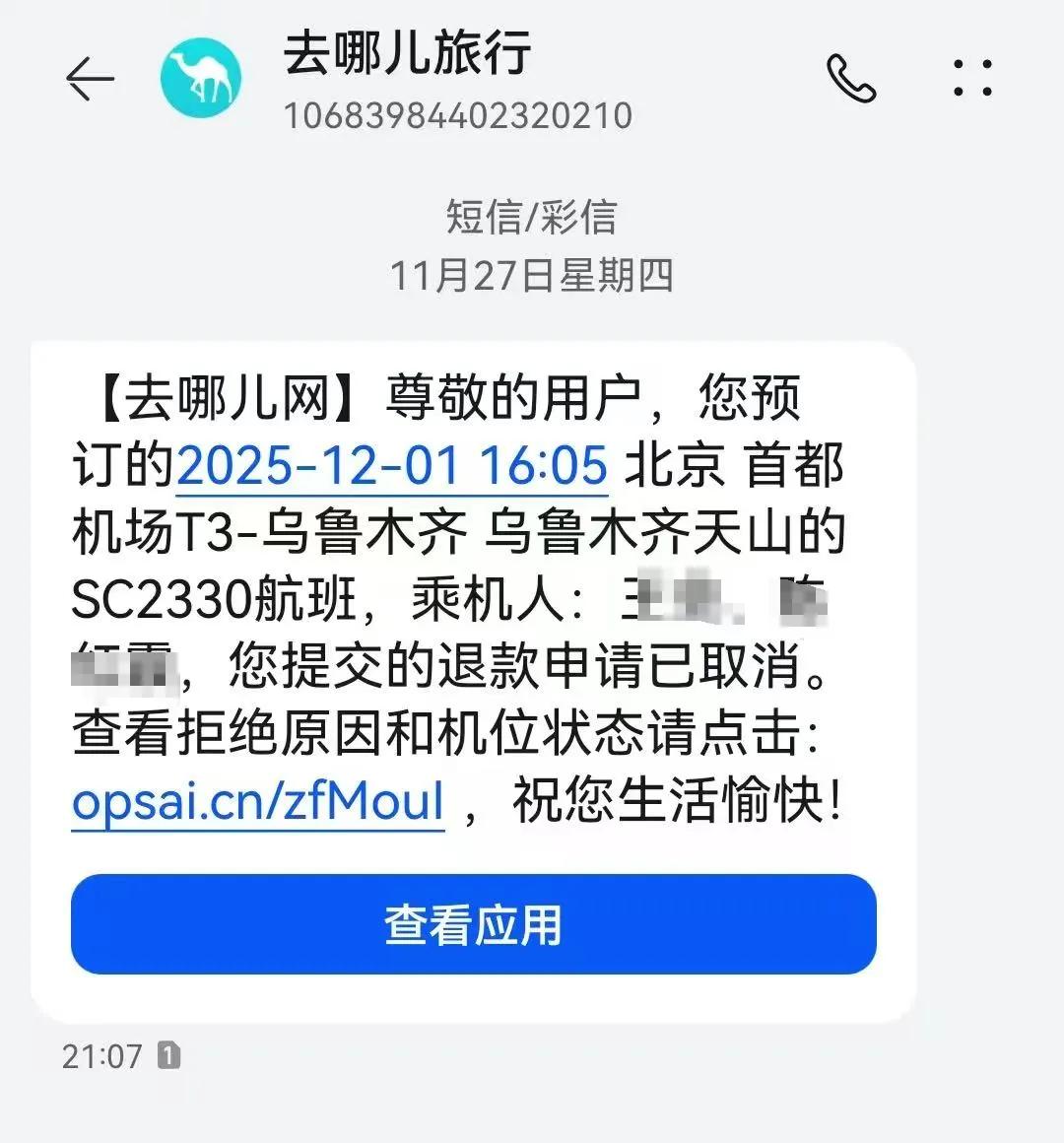Call the sender with the phone icon

click(851, 79)
